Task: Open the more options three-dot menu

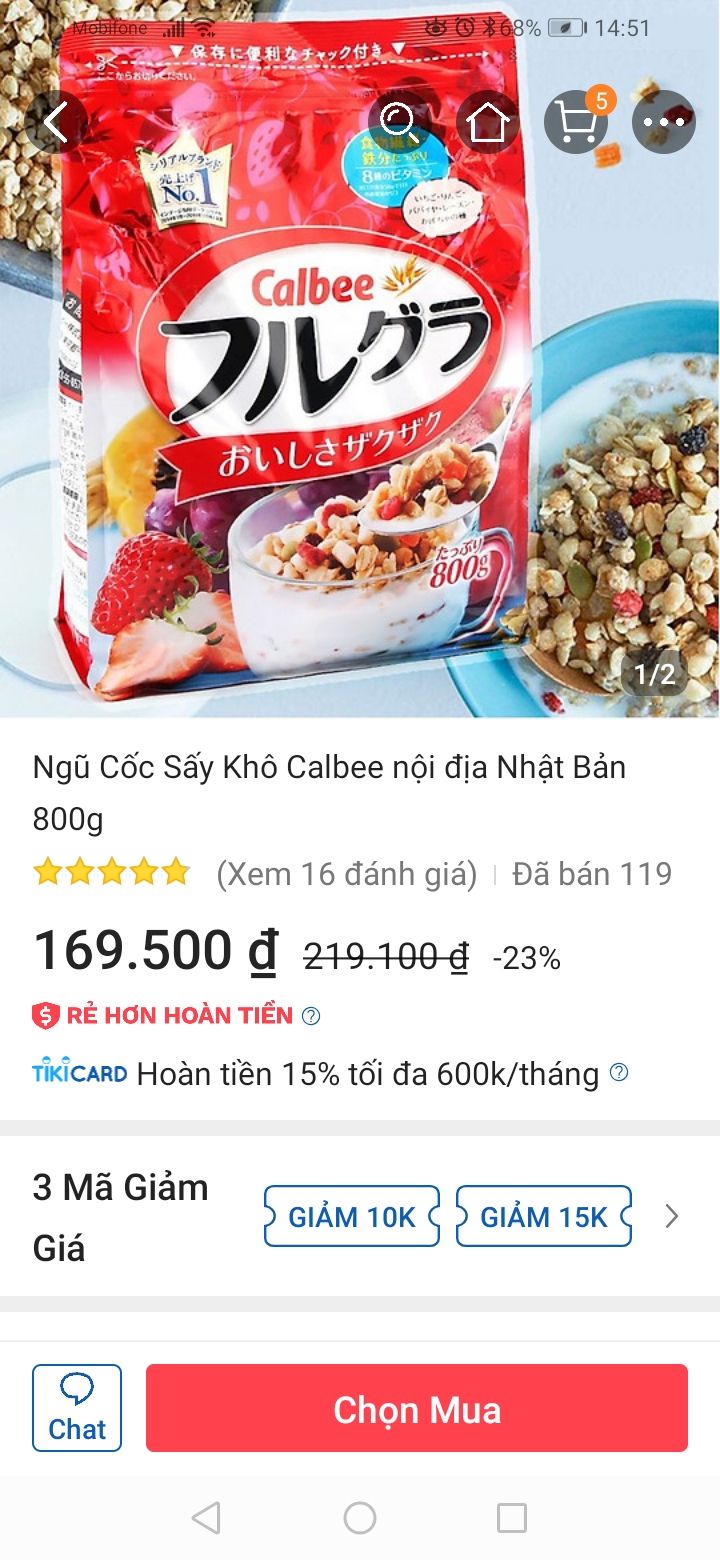Action: pyautogui.click(x=662, y=122)
